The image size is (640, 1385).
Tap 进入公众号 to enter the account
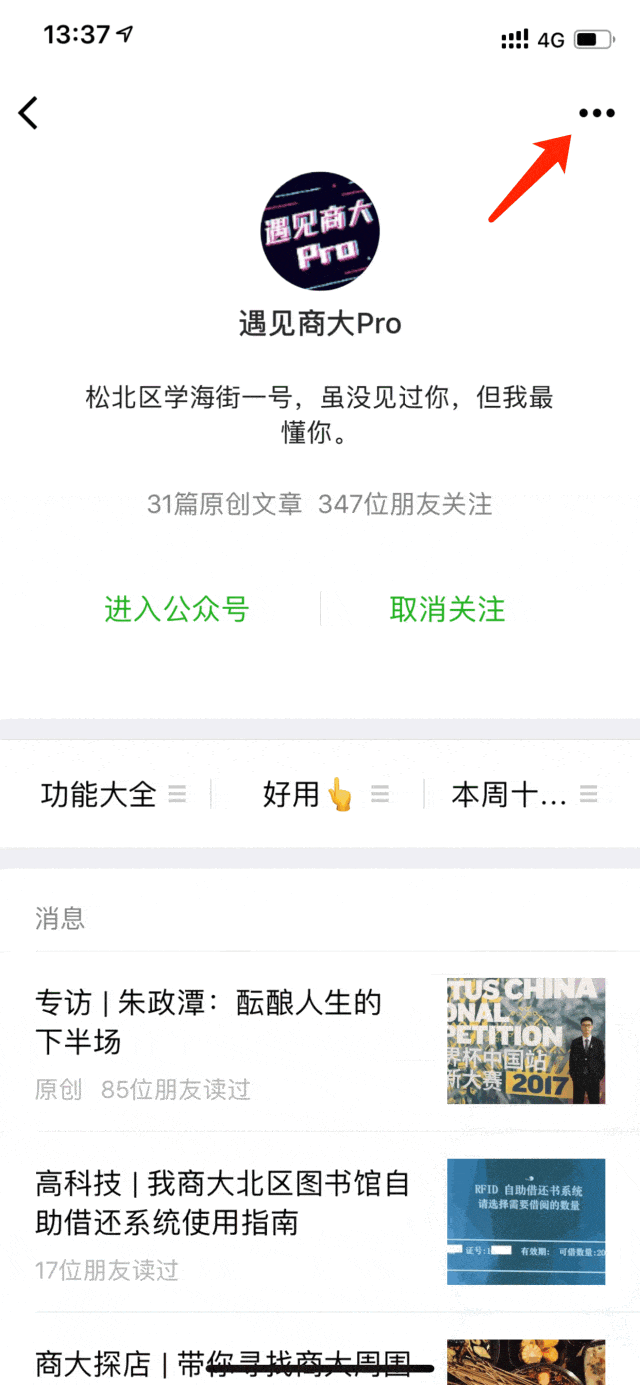click(x=177, y=609)
